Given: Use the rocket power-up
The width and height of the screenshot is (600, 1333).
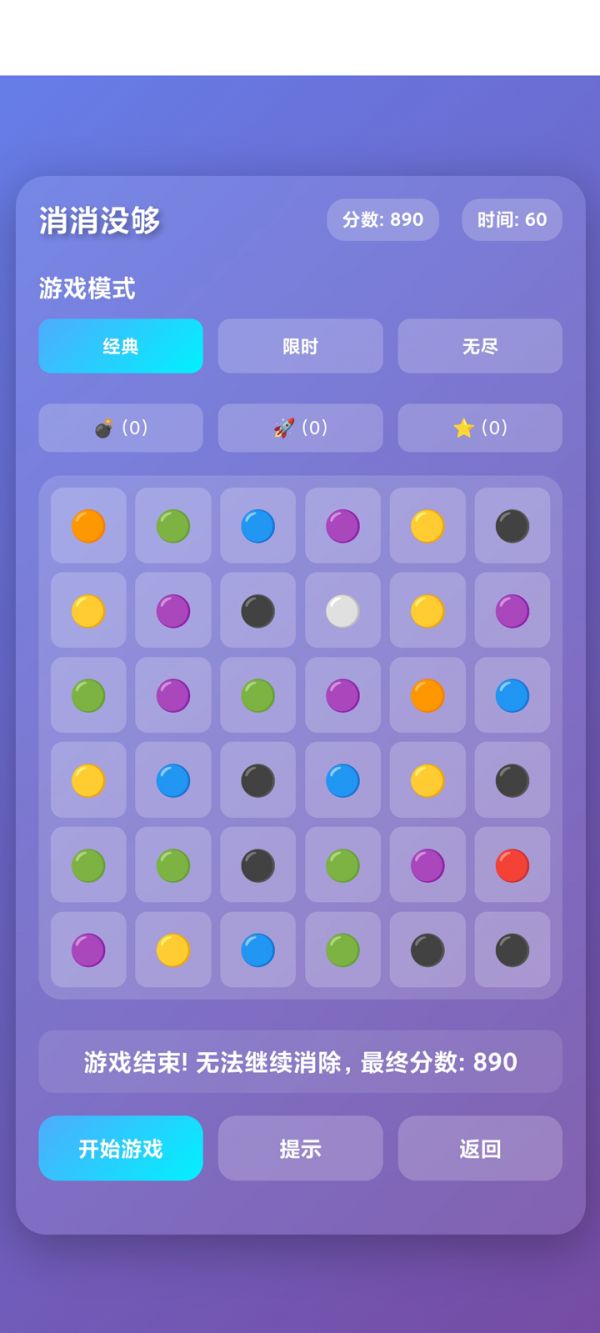Looking at the screenshot, I should tap(300, 428).
